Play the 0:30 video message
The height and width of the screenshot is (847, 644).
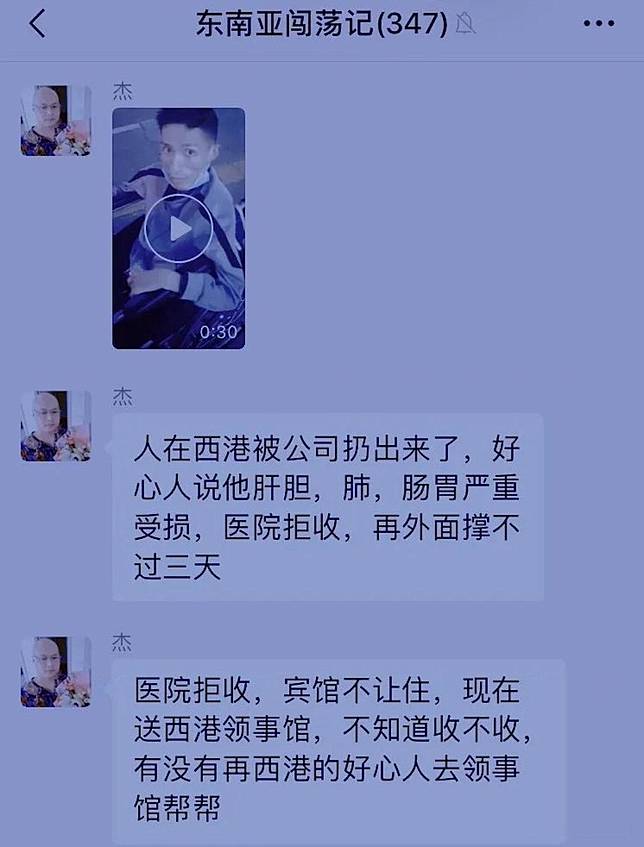[178, 229]
